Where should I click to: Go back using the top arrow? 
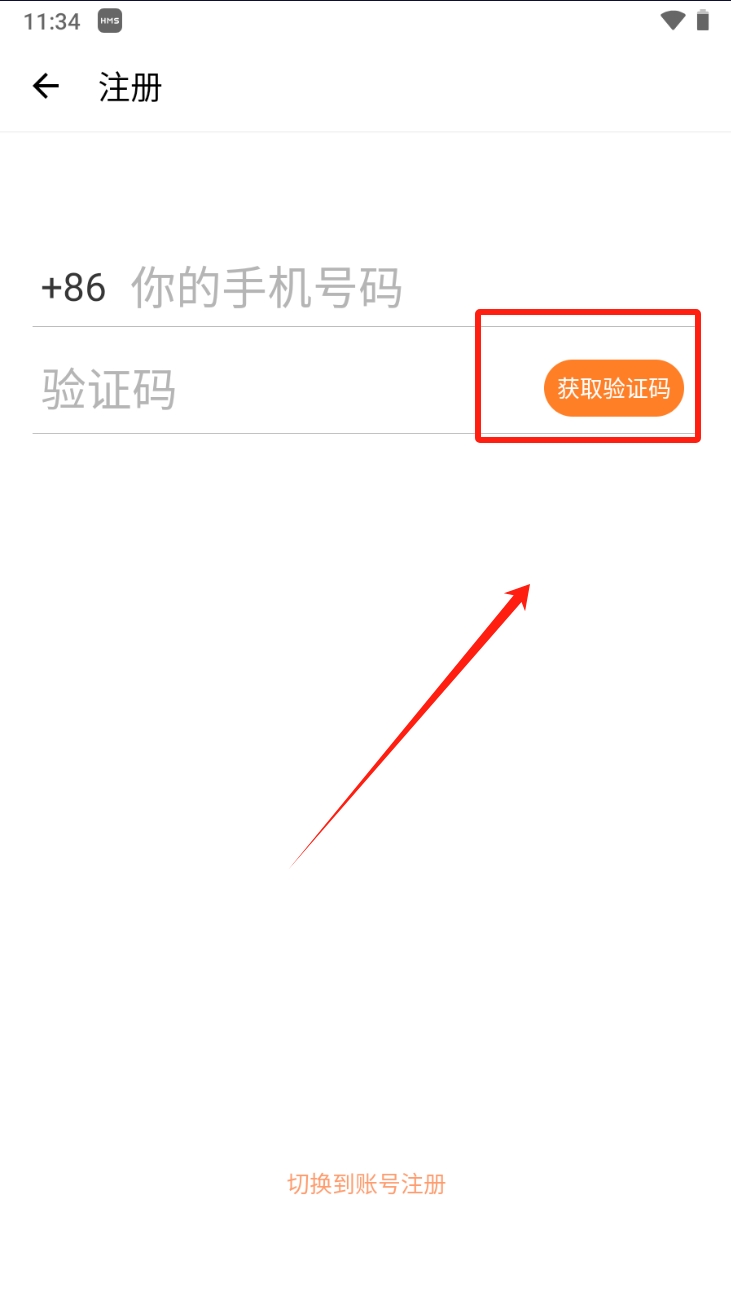(x=46, y=87)
